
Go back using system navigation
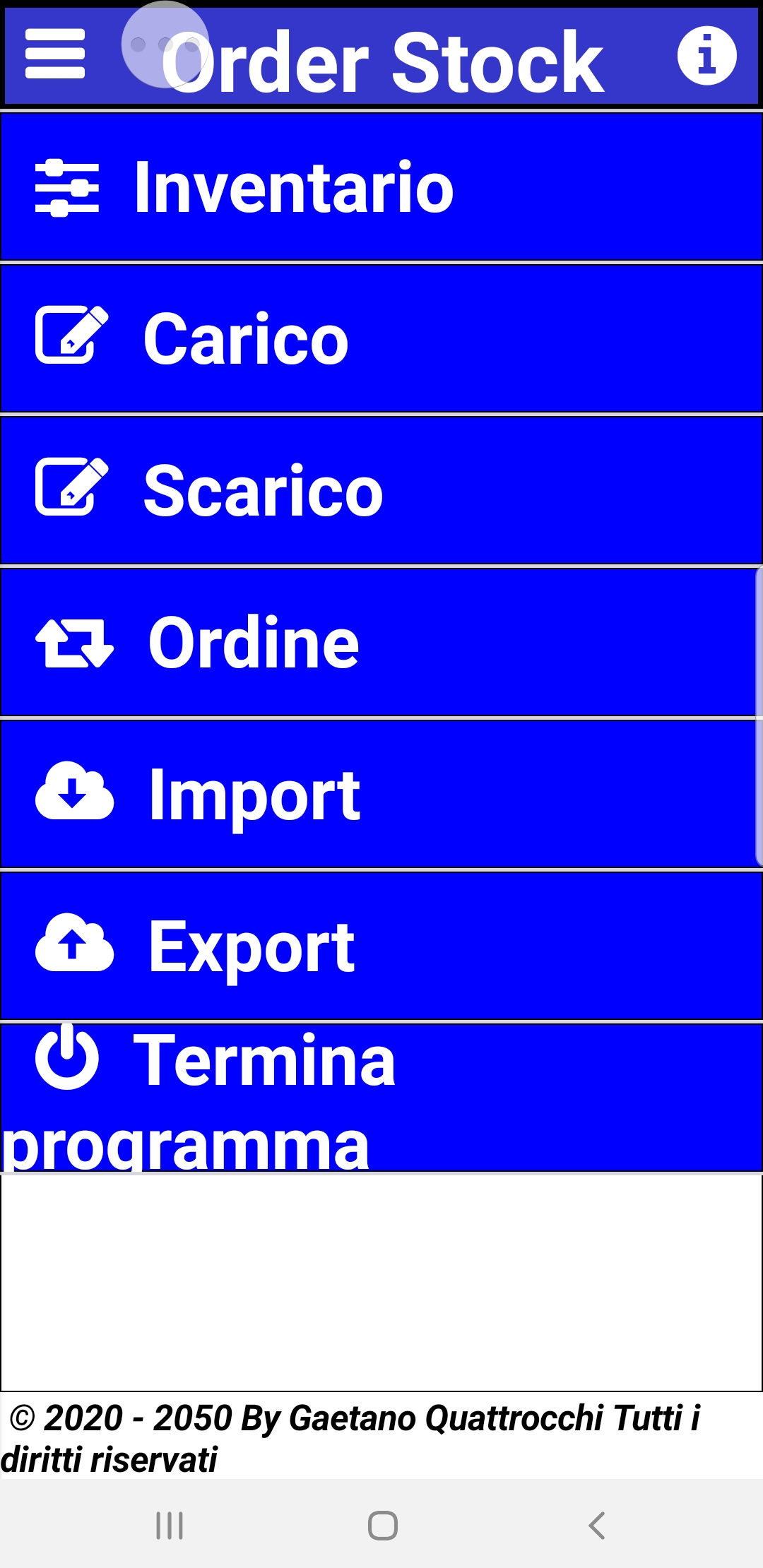[597, 1526]
